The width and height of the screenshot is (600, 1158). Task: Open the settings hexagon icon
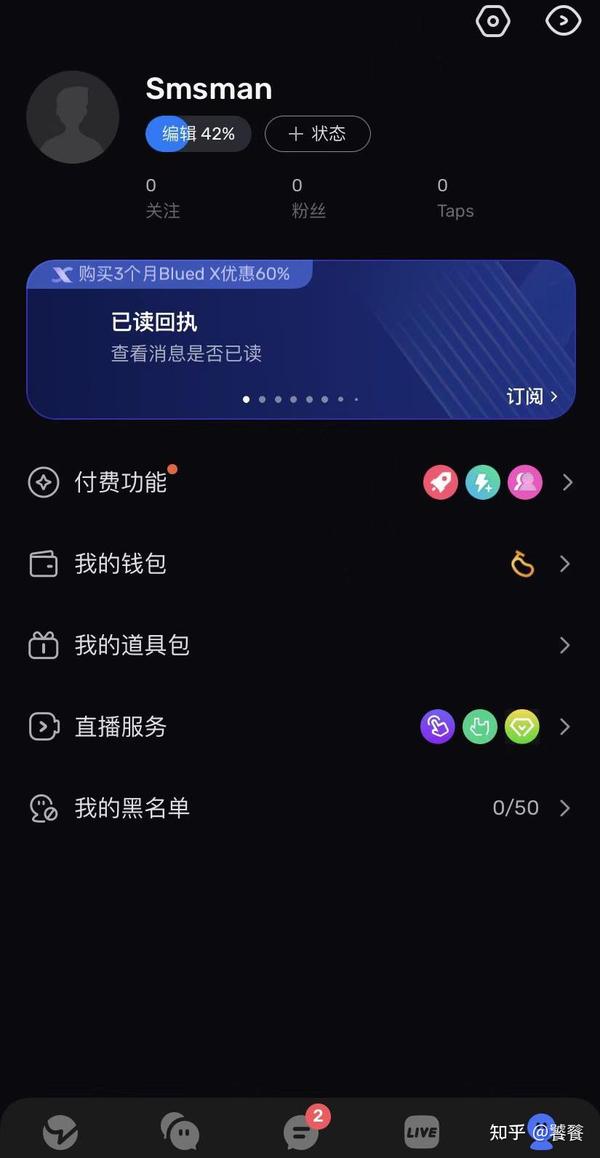tap(493, 21)
